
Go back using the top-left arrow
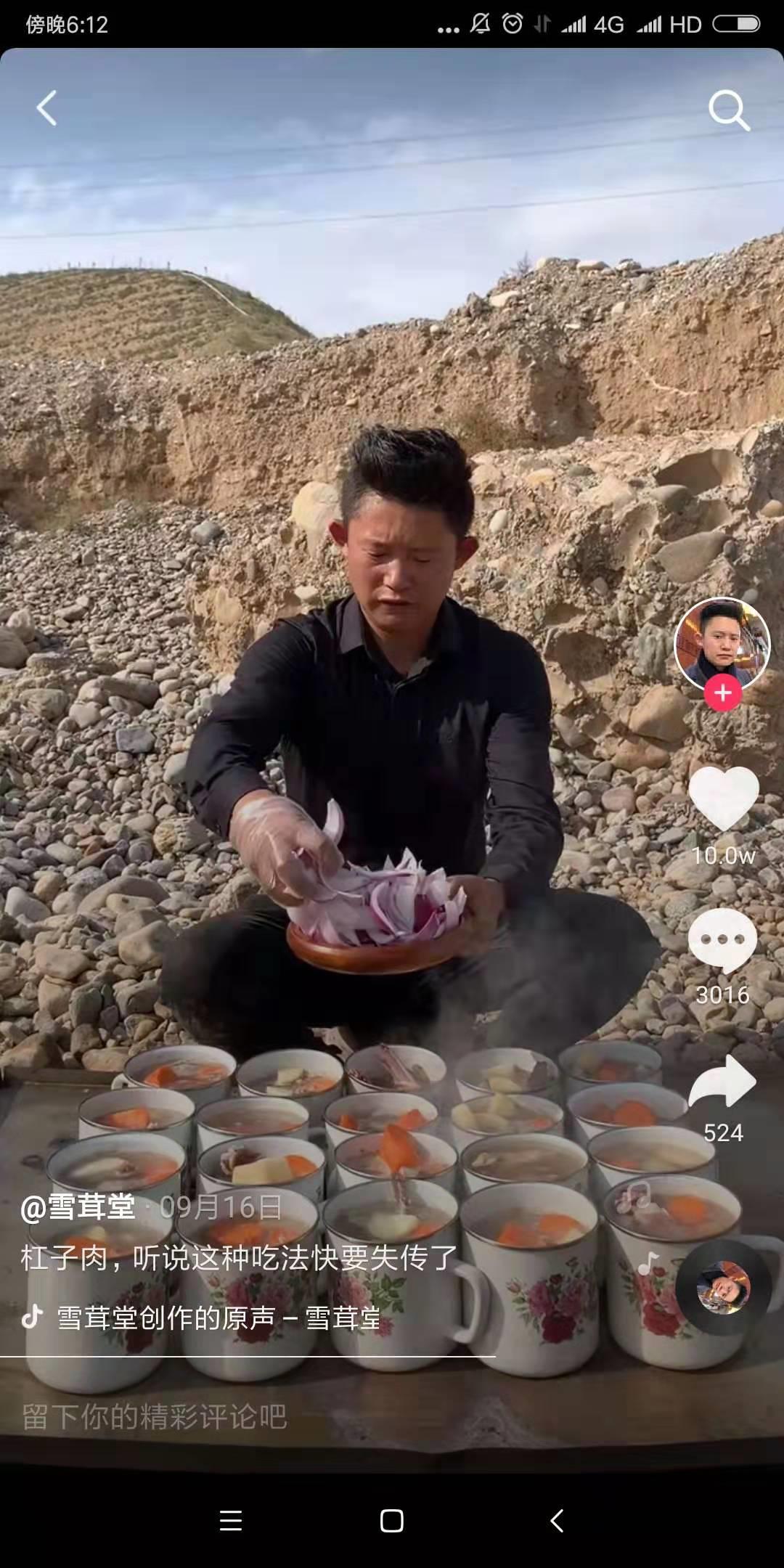[46, 109]
